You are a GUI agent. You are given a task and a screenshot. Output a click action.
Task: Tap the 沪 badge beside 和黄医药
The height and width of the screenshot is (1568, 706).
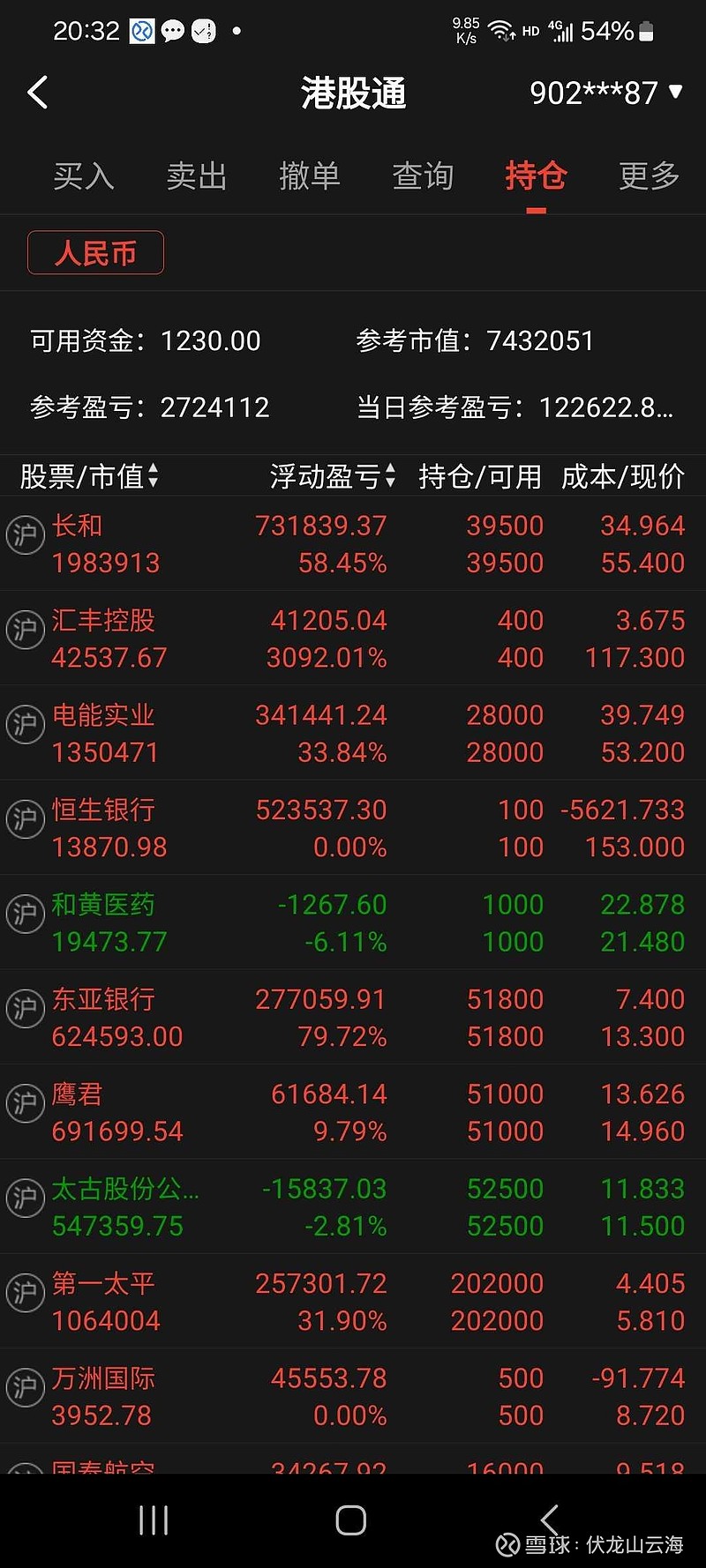click(25, 915)
